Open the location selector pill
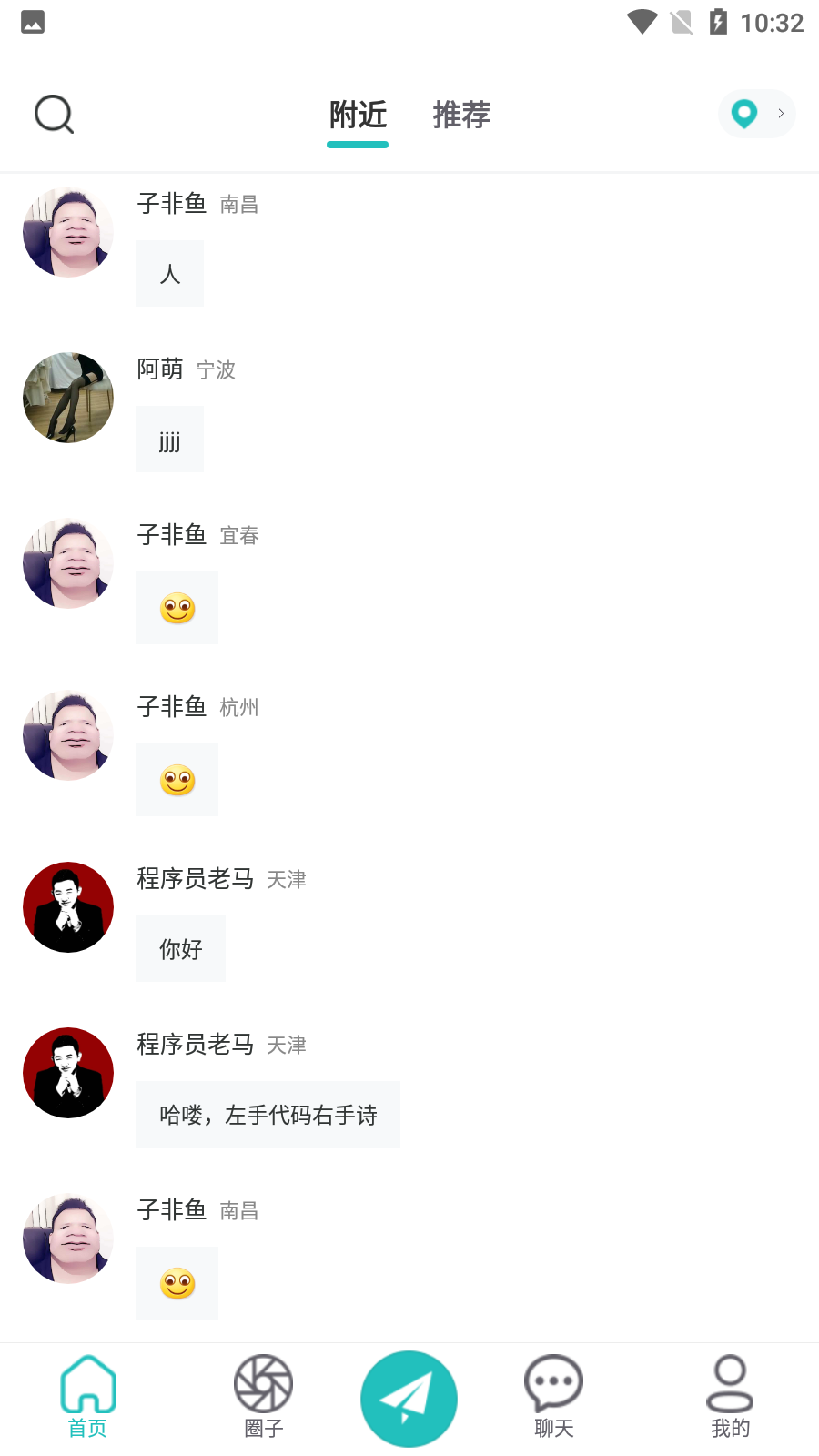Viewport: 819px width, 1456px height. tap(756, 114)
